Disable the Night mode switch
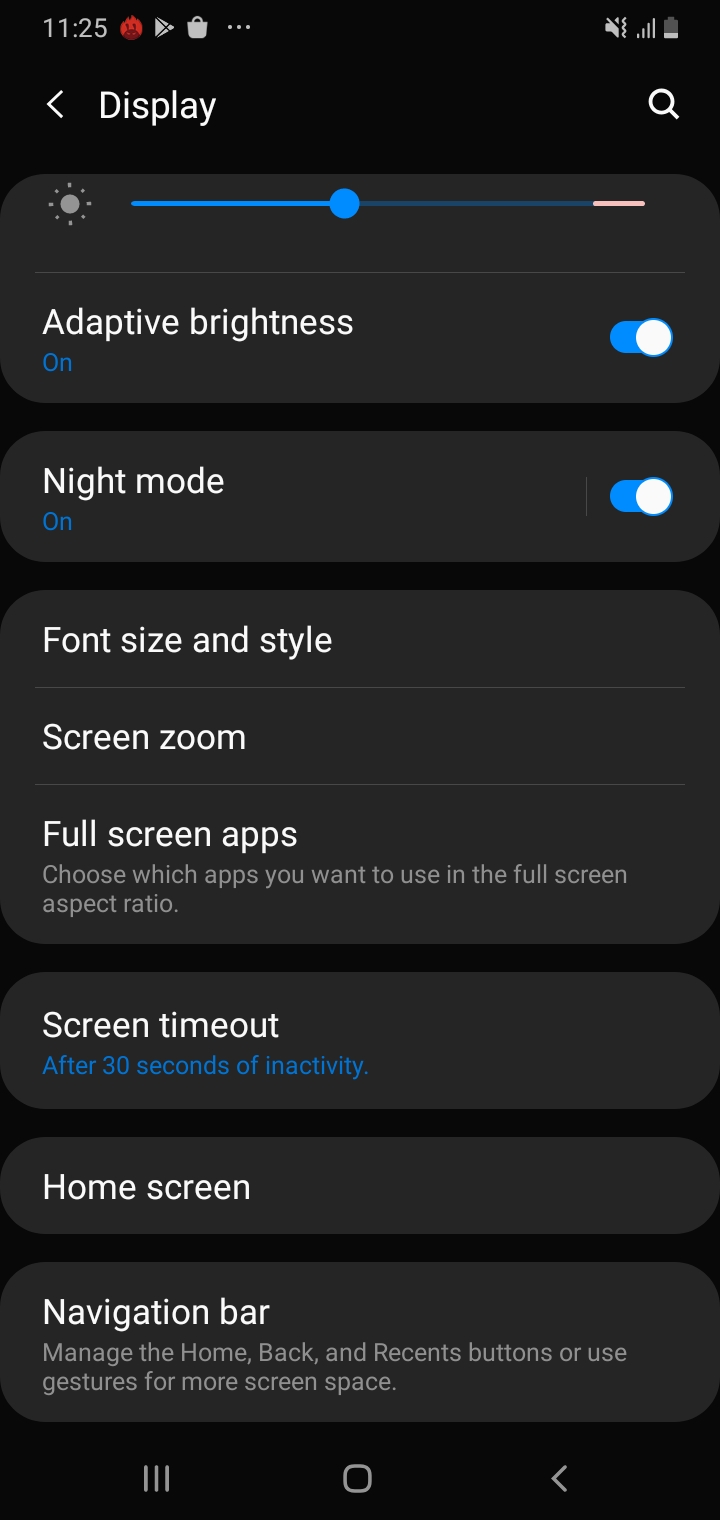The width and height of the screenshot is (720, 1520). tap(641, 497)
